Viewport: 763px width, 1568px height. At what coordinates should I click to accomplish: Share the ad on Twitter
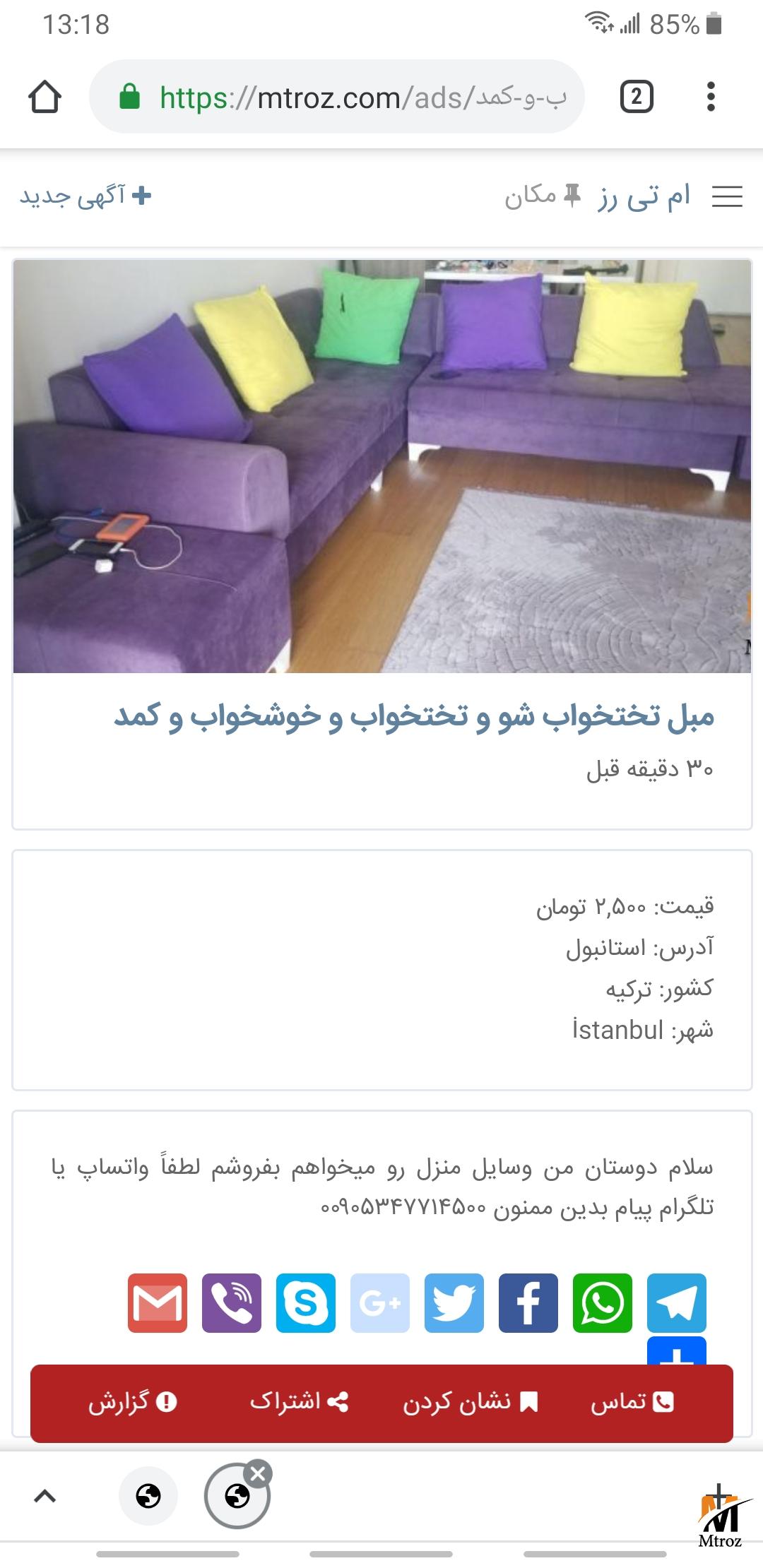coord(454,1303)
